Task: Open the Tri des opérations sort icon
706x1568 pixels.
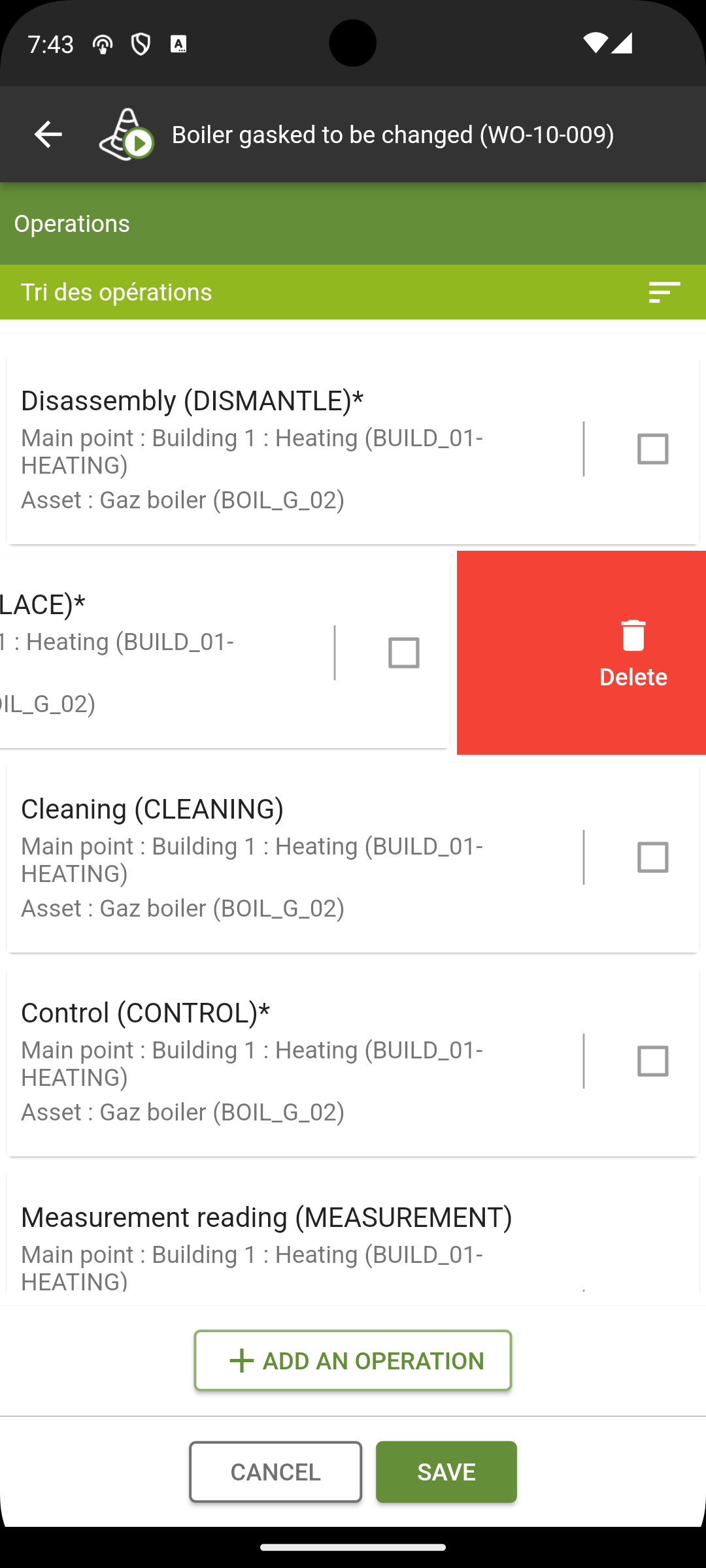Action: coord(664,292)
